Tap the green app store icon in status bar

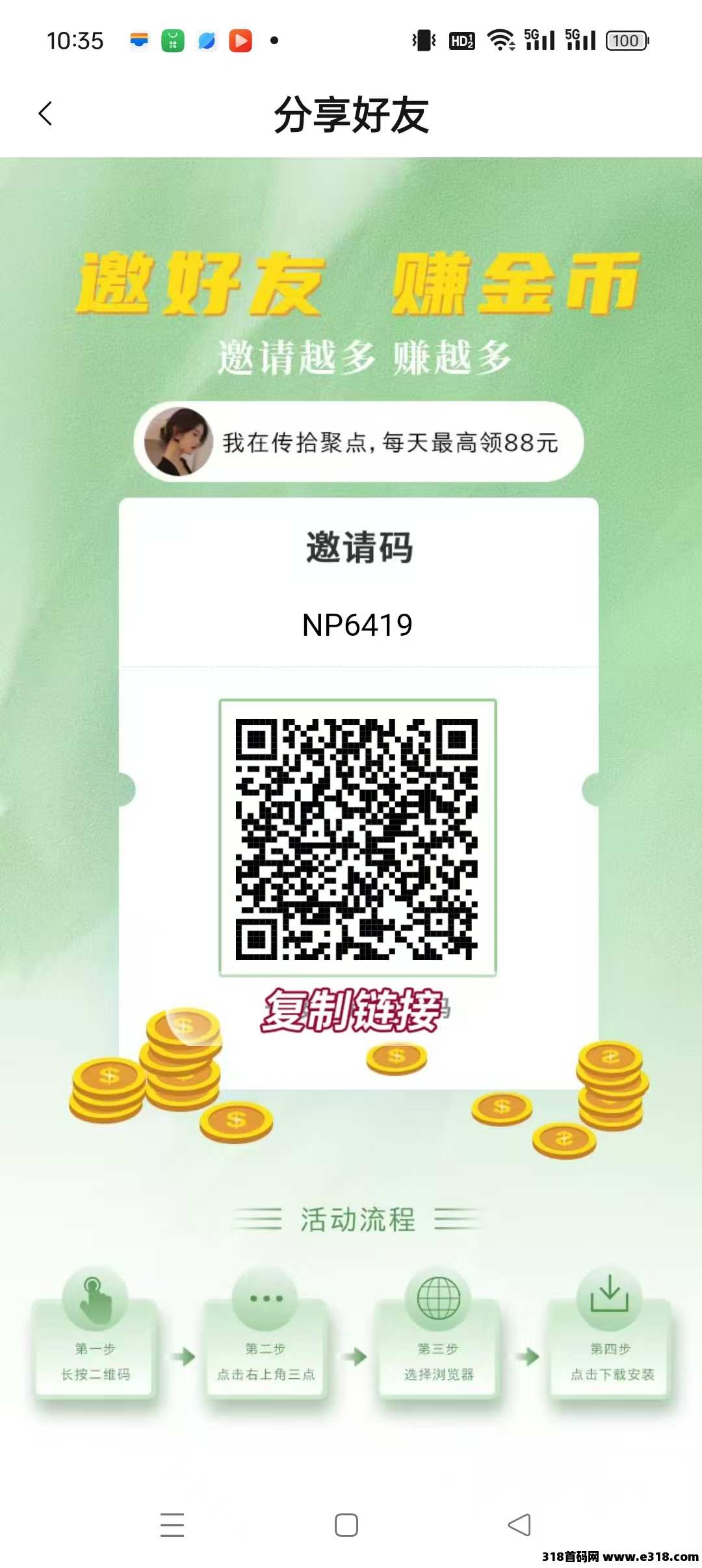(x=172, y=40)
